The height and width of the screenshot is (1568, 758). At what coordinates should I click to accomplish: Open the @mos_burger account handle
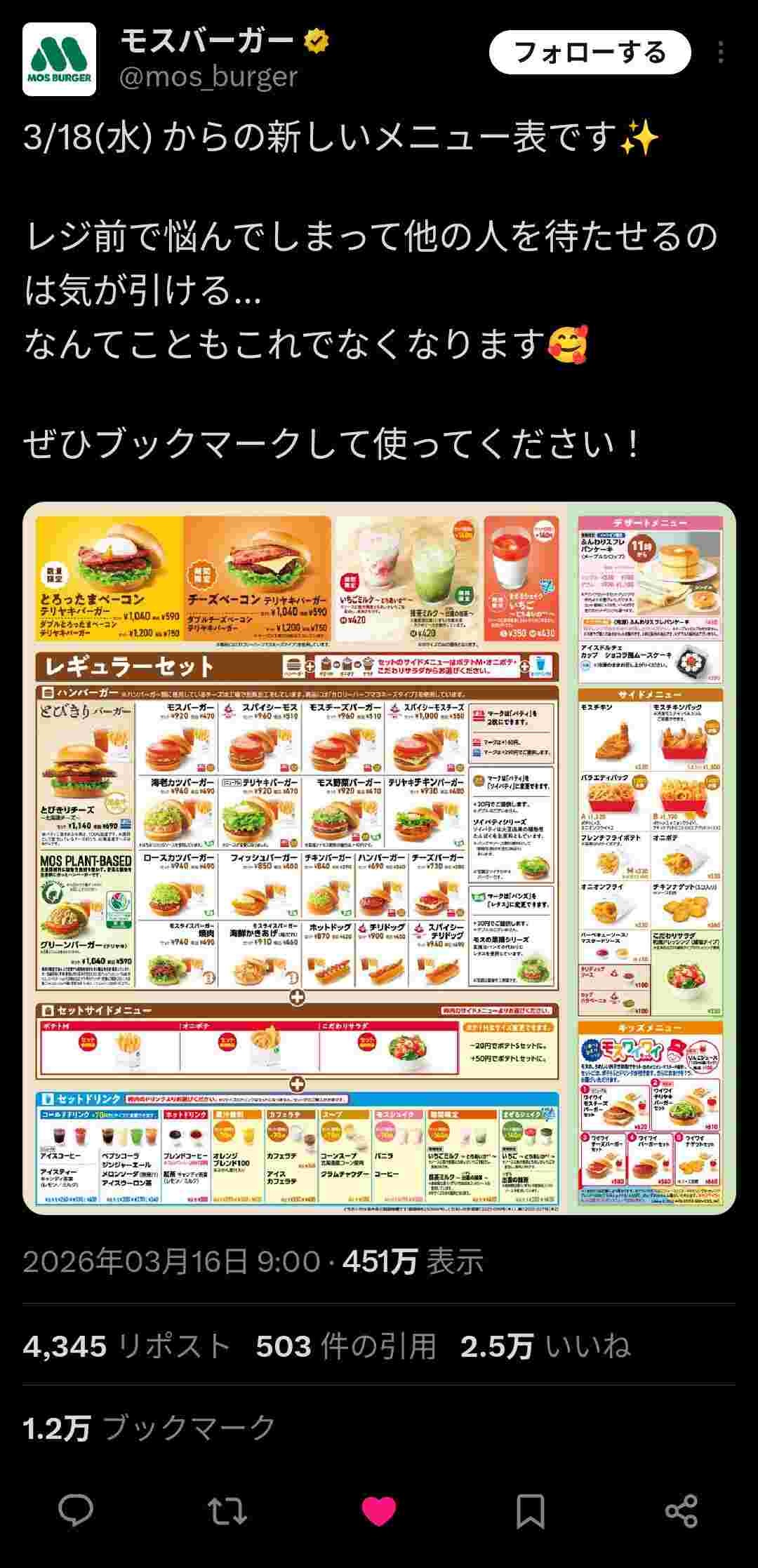coord(208,77)
